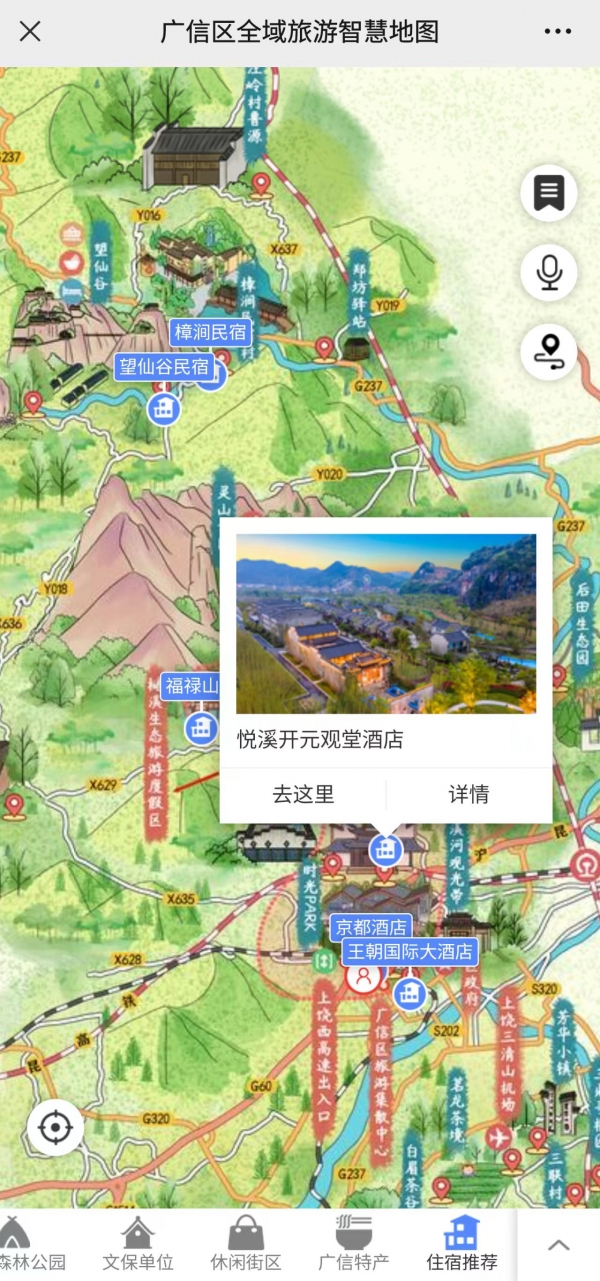This screenshot has height=1281, width=600.
Task: Select the 福禄山 lodging marker
Action: point(201,727)
